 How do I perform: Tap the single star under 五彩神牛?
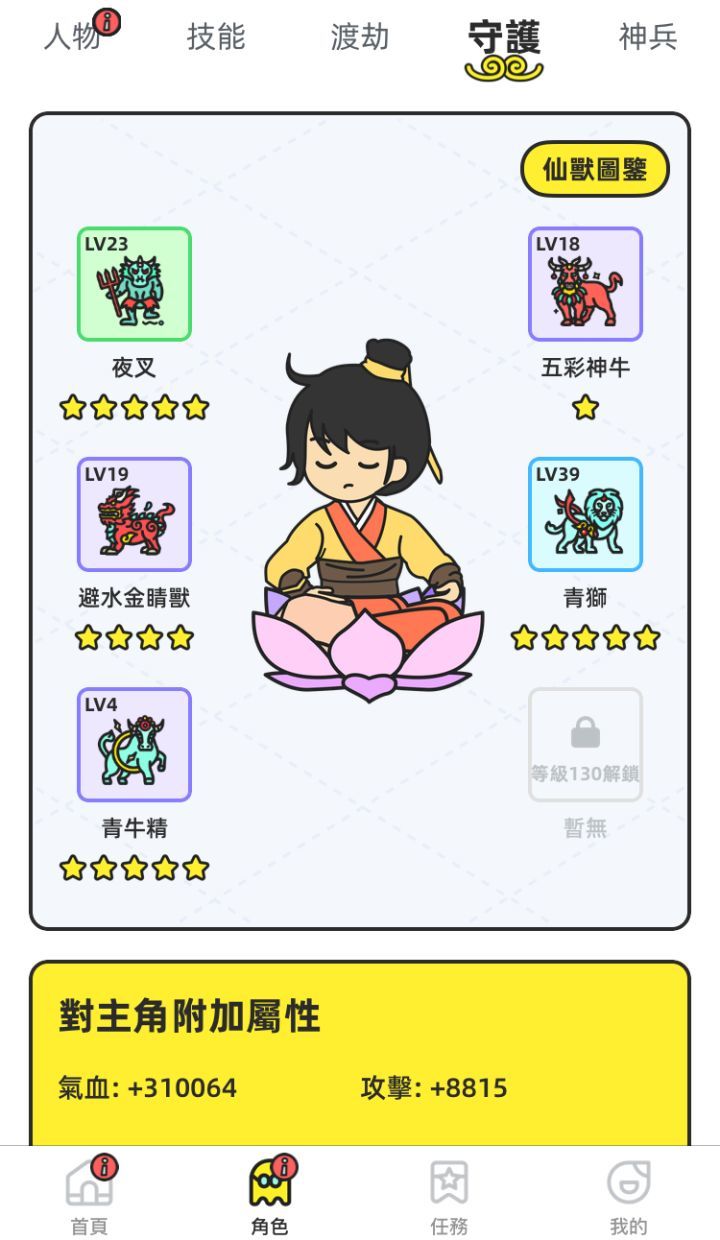click(x=586, y=408)
